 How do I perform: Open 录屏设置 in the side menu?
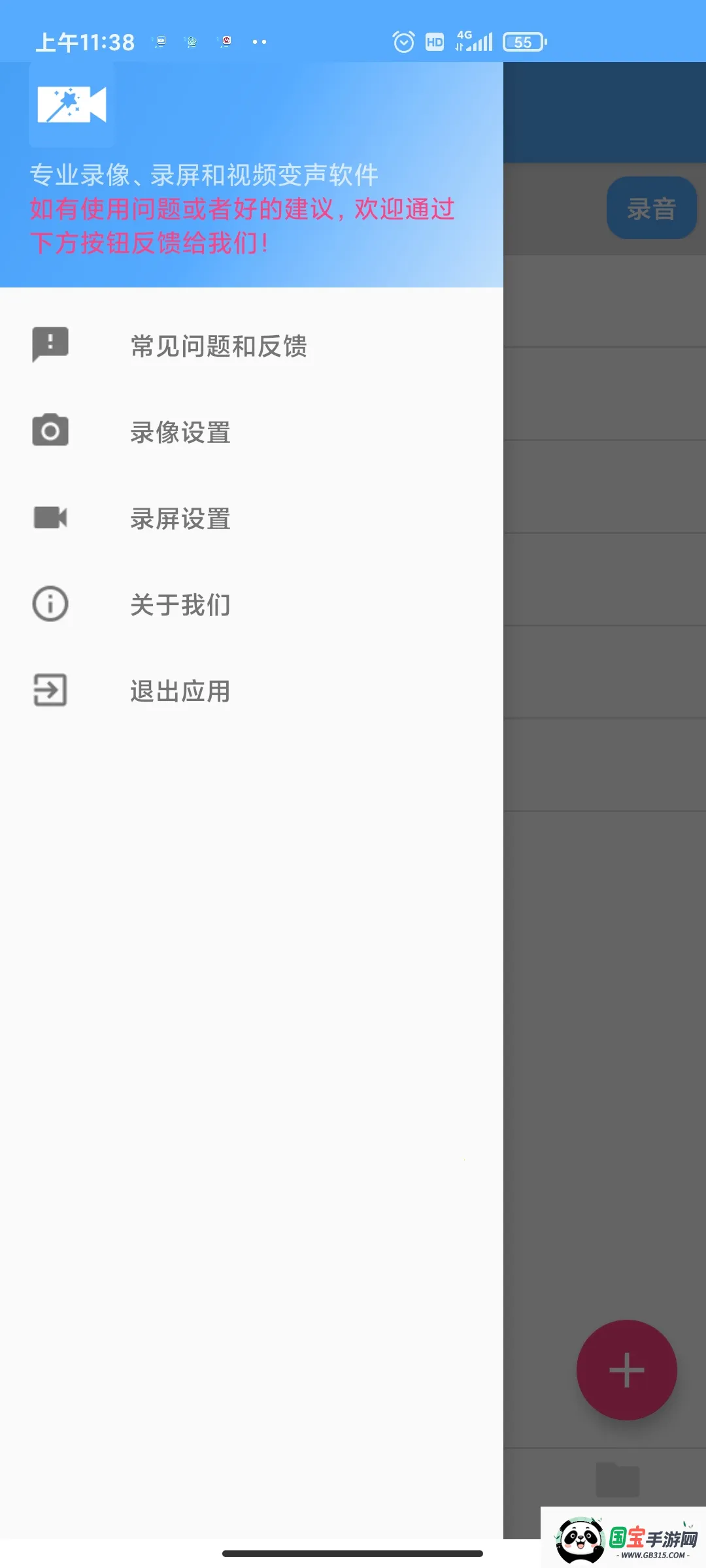pos(180,519)
